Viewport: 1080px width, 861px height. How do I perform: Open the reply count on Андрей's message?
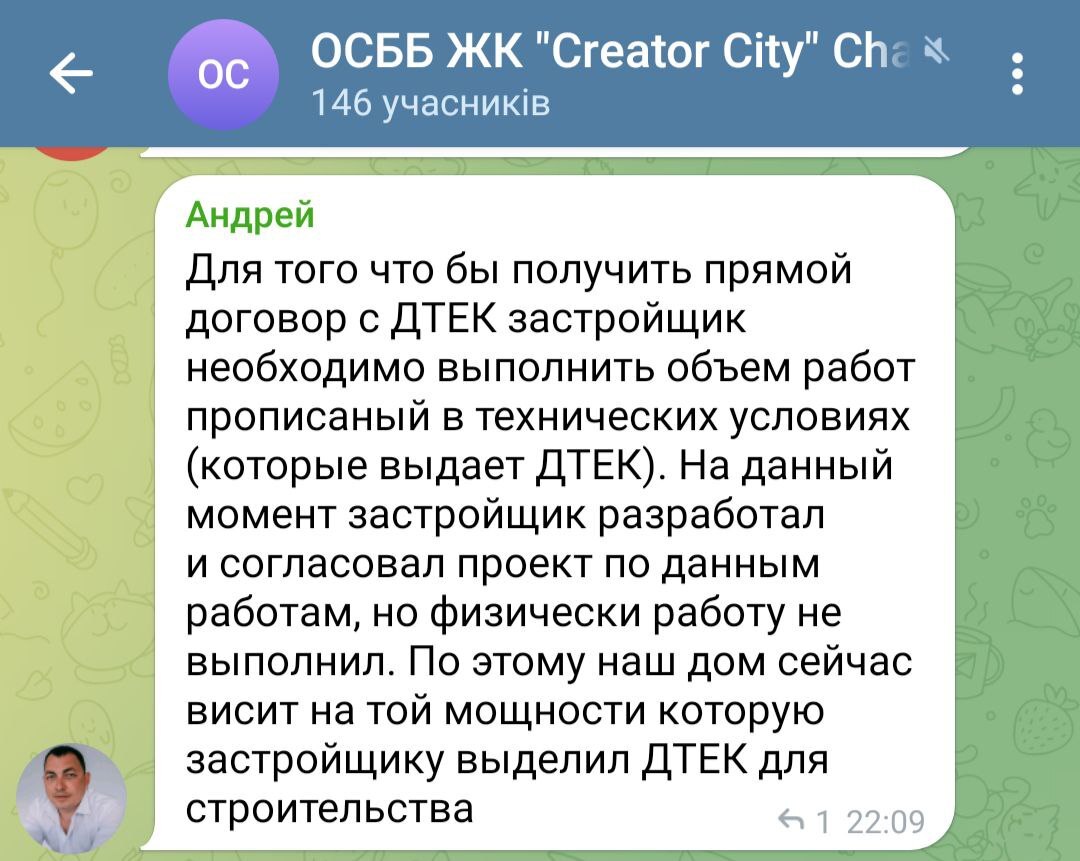click(x=806, y=822)
